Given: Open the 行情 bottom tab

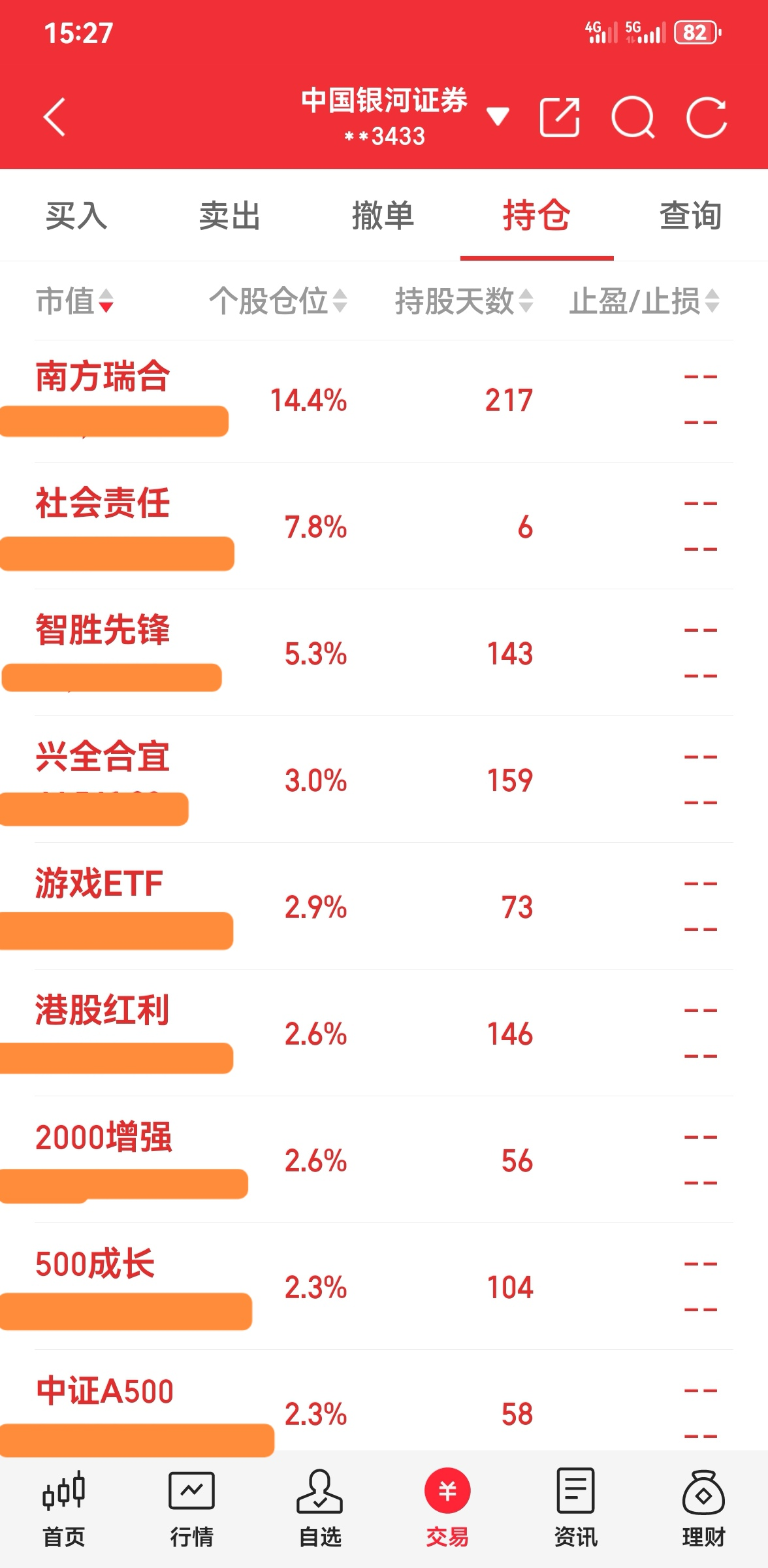Looking at the screenshot, I should 191,1508.
